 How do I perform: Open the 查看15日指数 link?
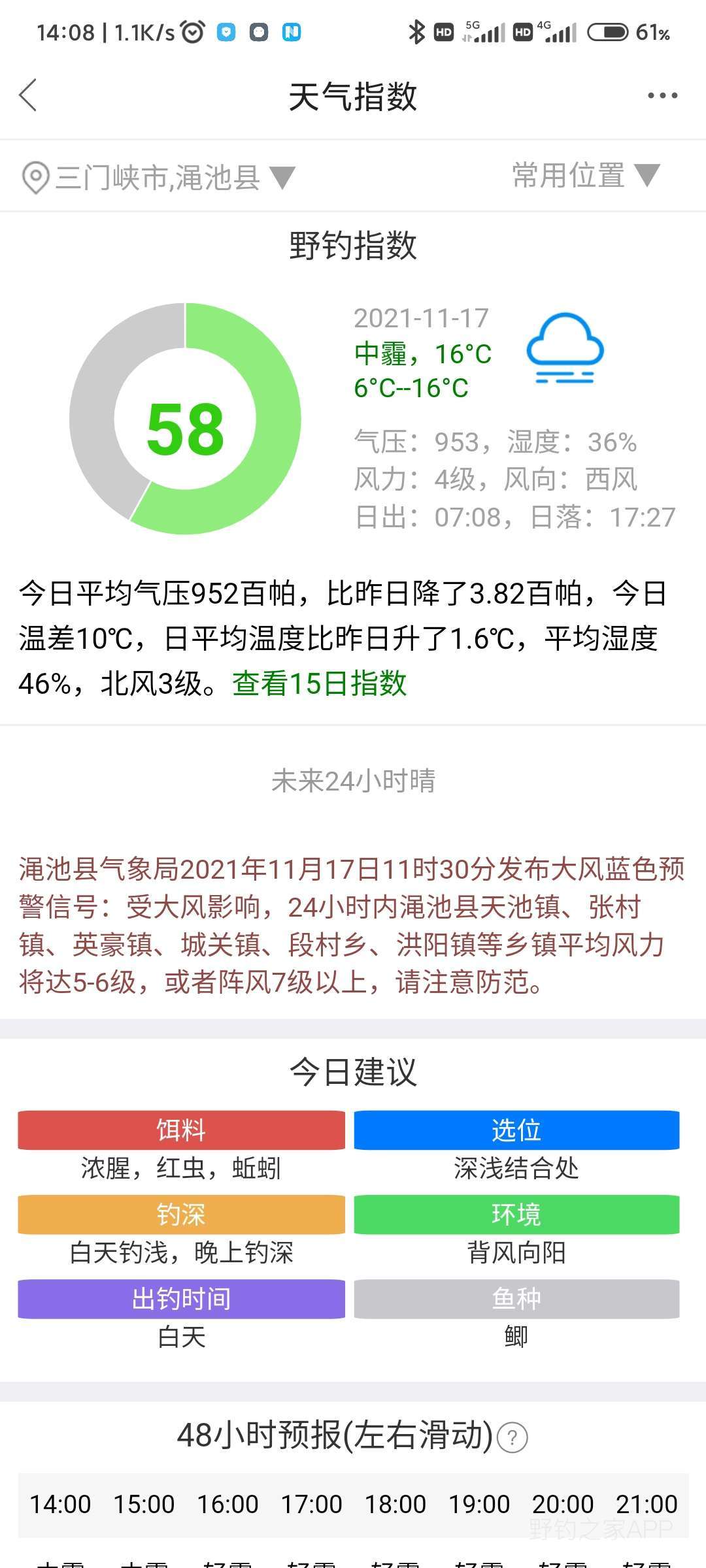(320, 683)
